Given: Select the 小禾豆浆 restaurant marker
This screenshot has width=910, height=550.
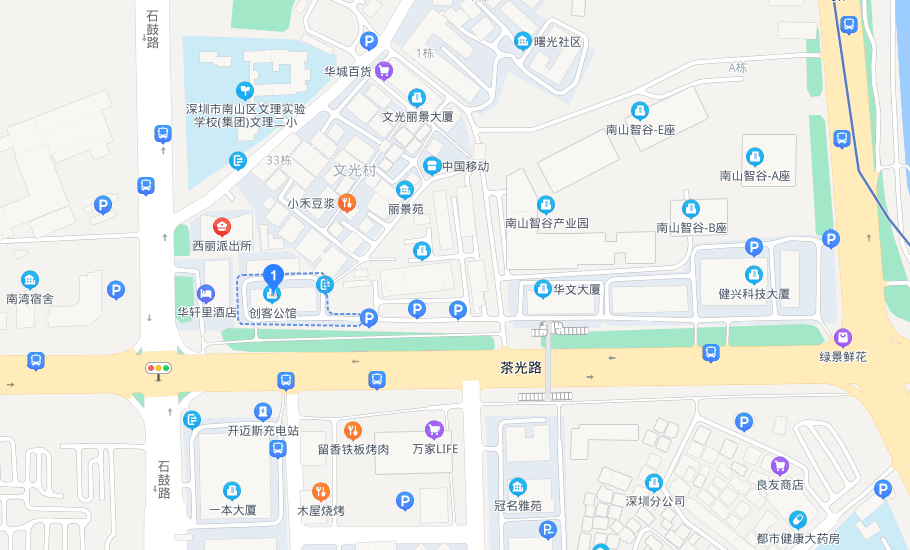Looking at the screenshot, I should click(x=345, y=202).
